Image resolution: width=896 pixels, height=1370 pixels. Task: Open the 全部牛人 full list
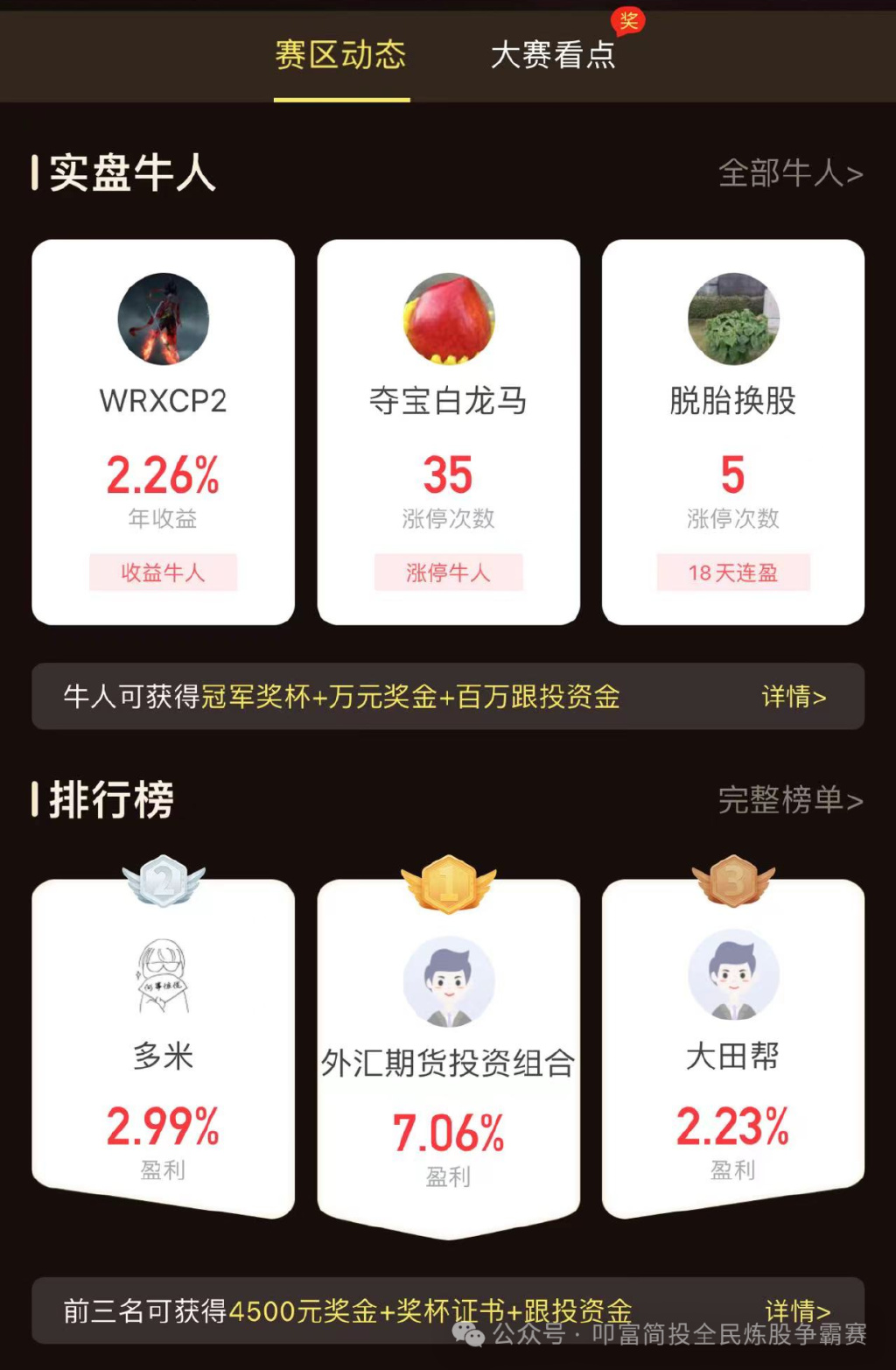pyautogui.click(x=790, y=173)
